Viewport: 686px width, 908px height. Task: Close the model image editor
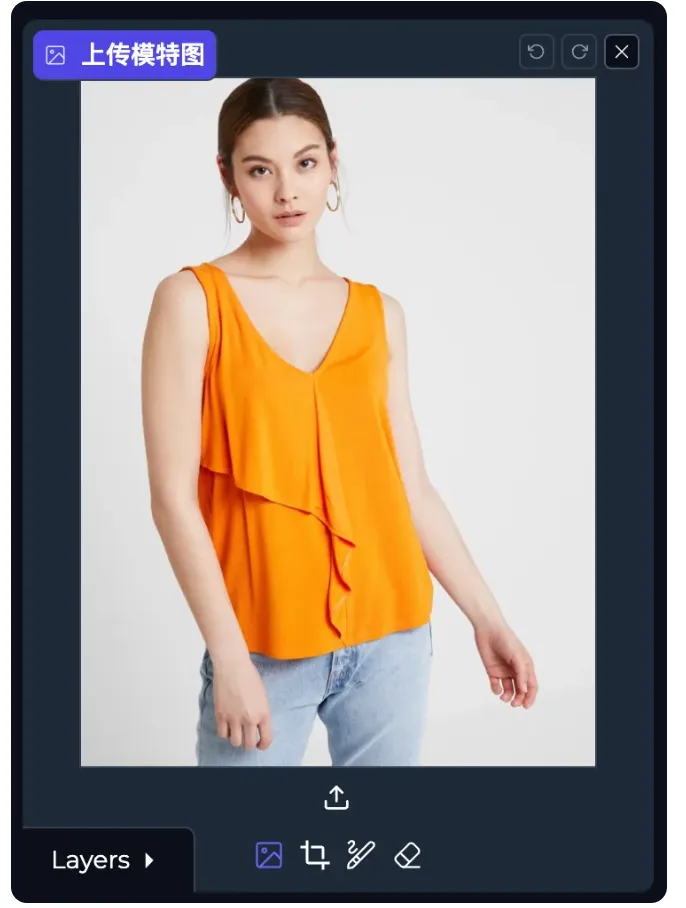point(622,52)
